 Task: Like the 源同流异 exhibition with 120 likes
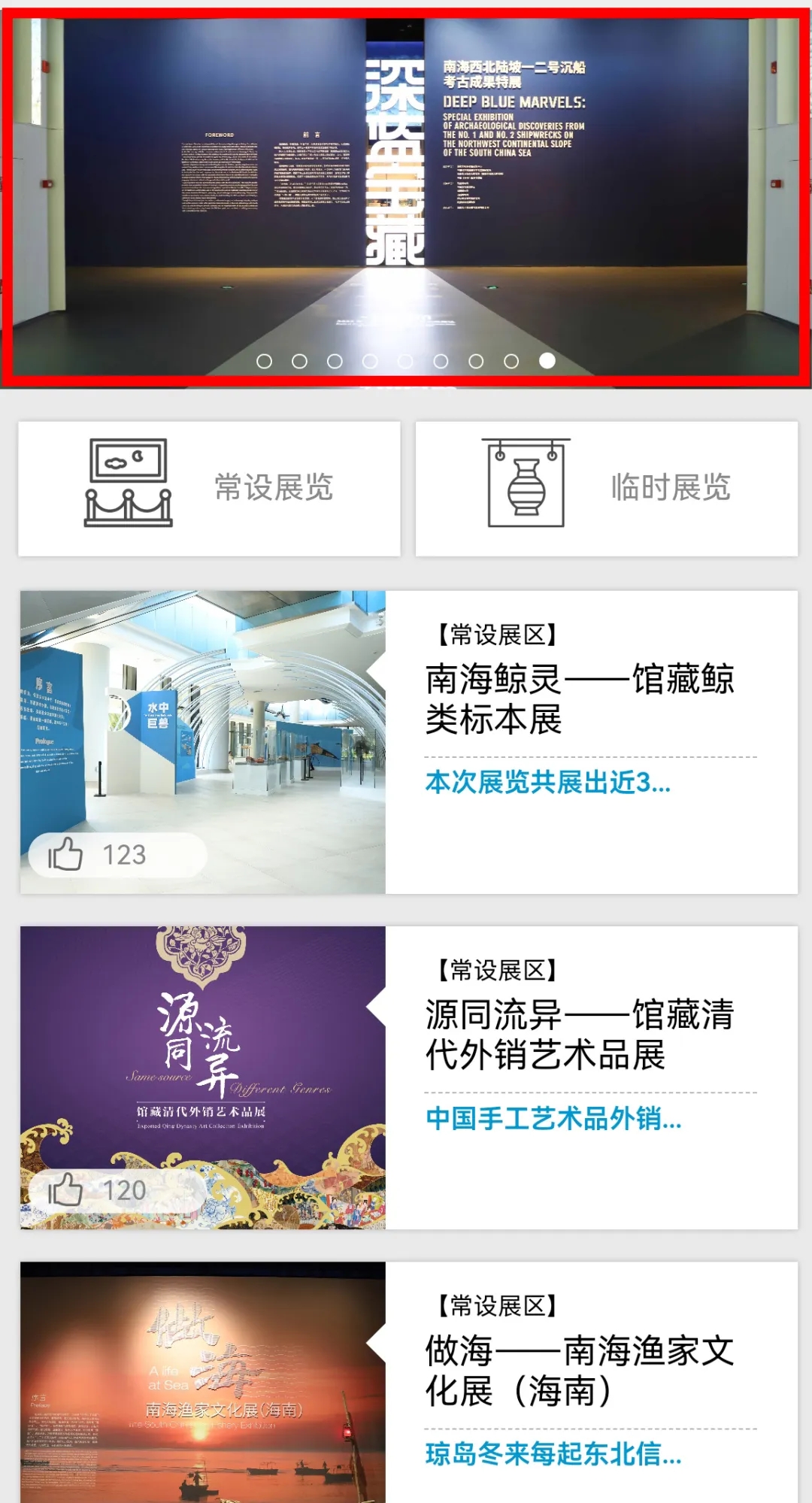[66, 1190]
